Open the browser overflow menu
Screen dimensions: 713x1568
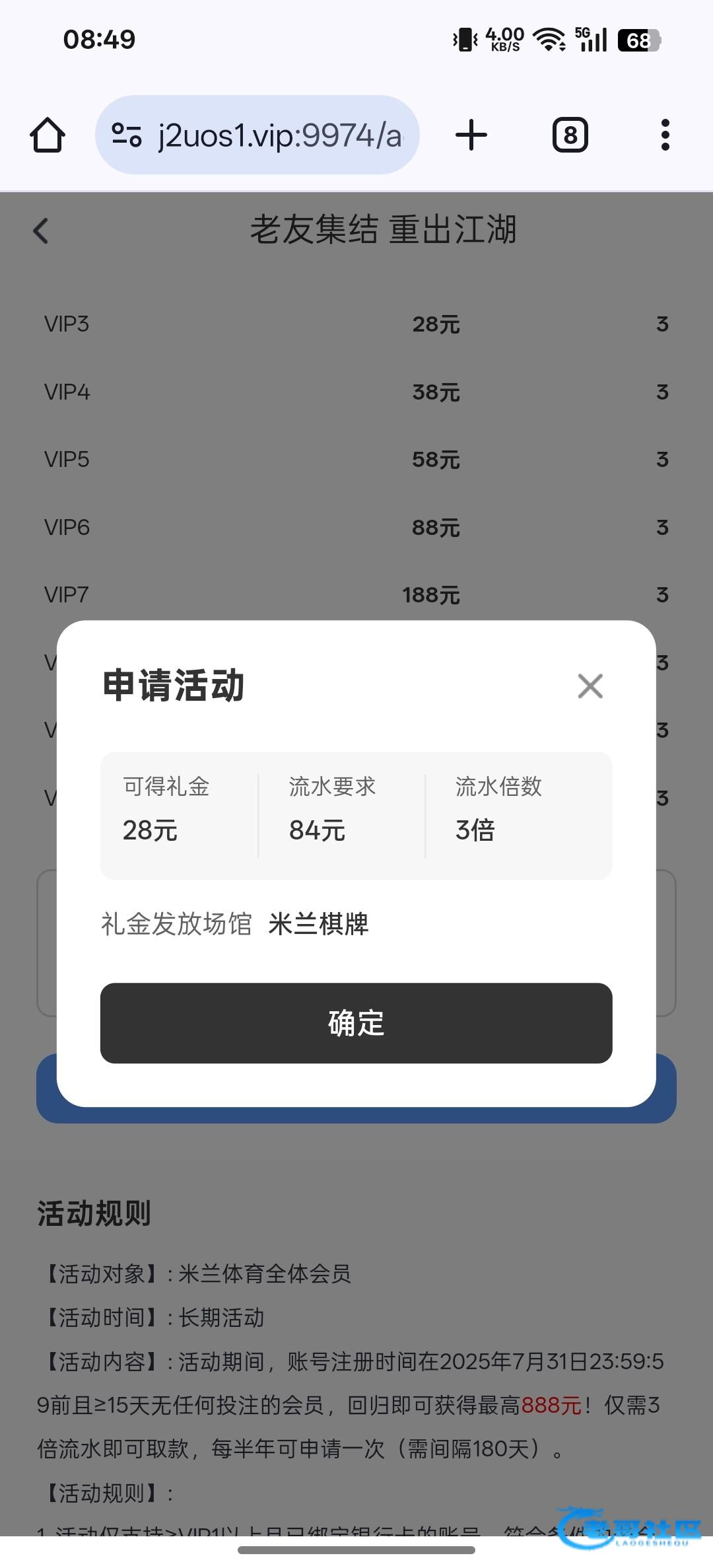click(x=665, y=135)
